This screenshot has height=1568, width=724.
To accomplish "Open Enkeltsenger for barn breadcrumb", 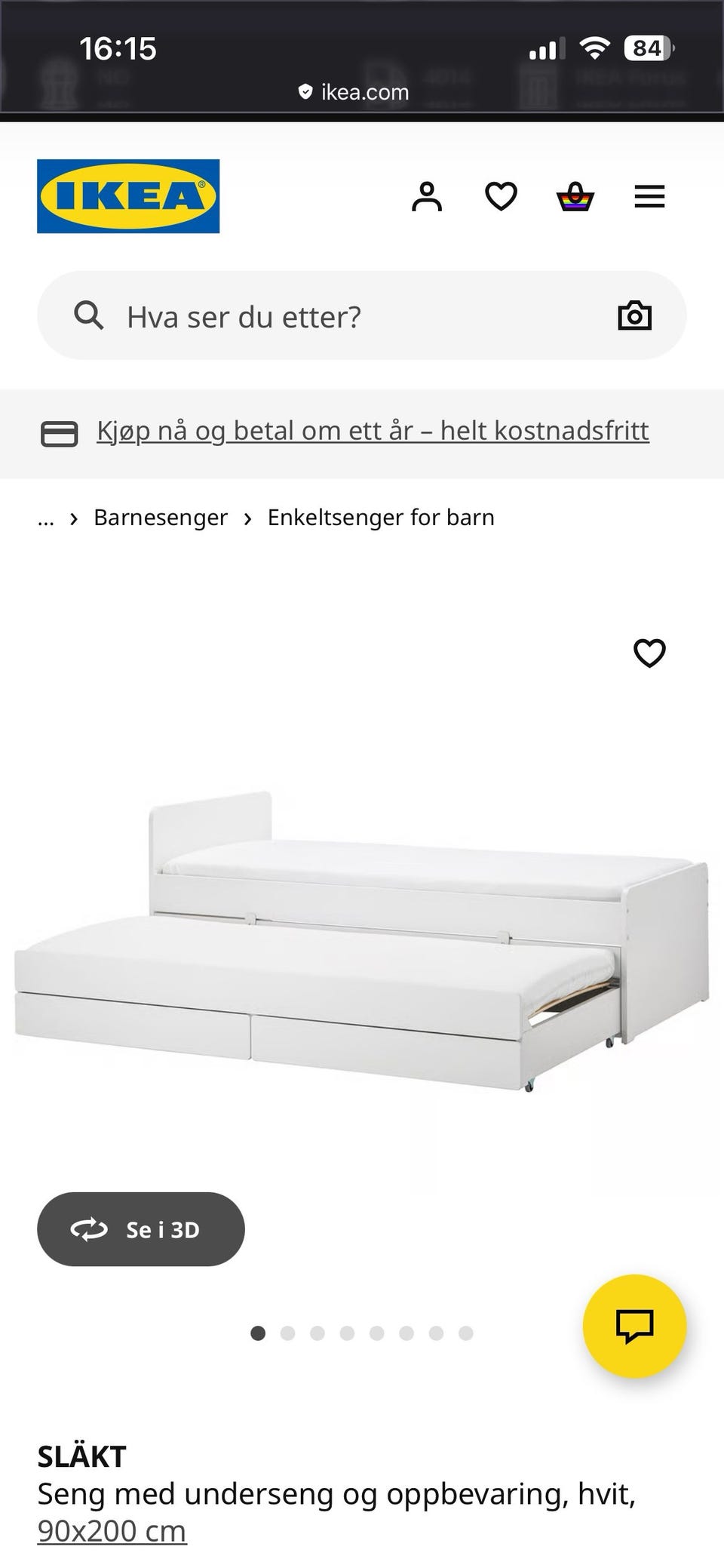I will (380, 517).
